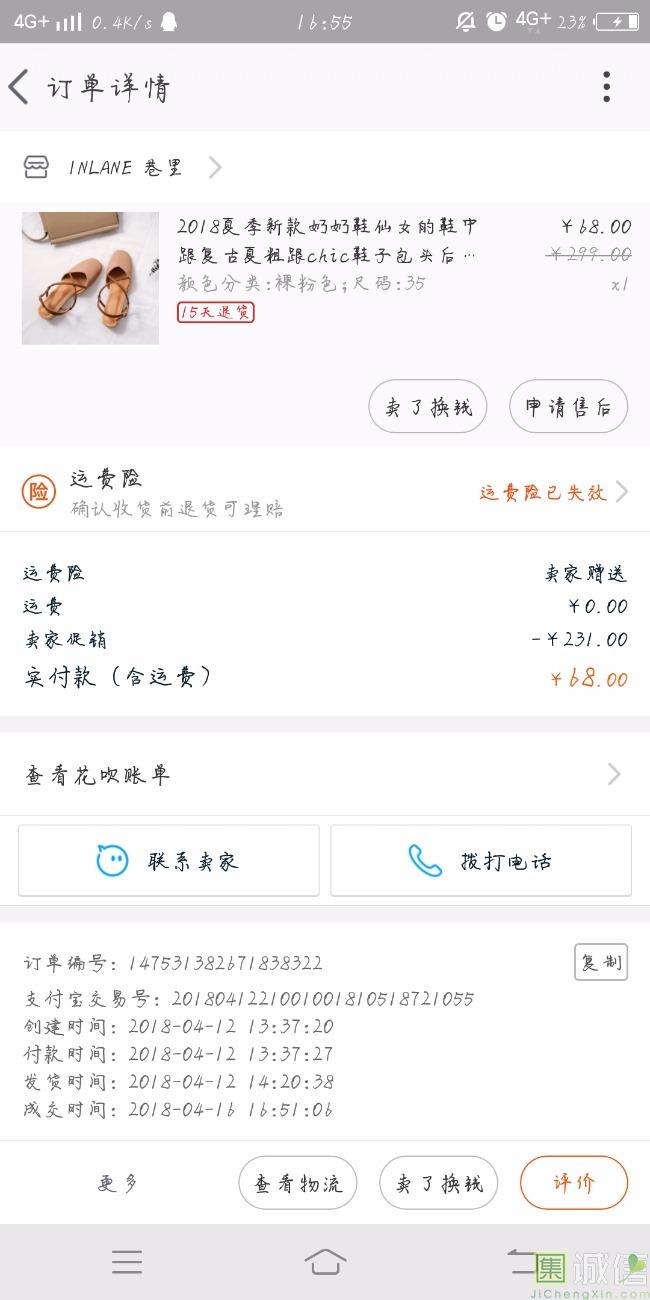This screenshot has width=650, height=1300.
Task: Tap 评价 to review the order
Action: click(x=574, y=1183)
